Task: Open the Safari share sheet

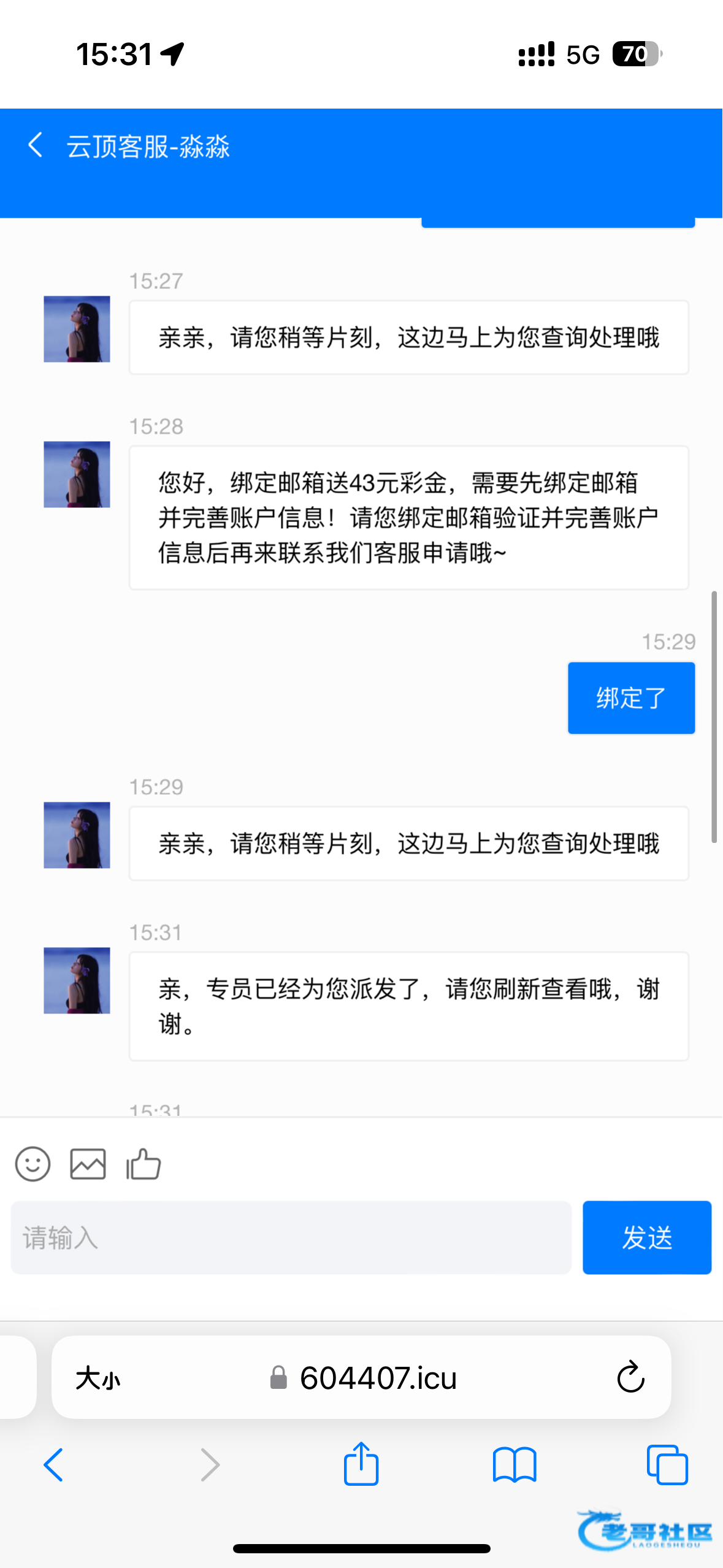Action: [x=361, y=1465]
